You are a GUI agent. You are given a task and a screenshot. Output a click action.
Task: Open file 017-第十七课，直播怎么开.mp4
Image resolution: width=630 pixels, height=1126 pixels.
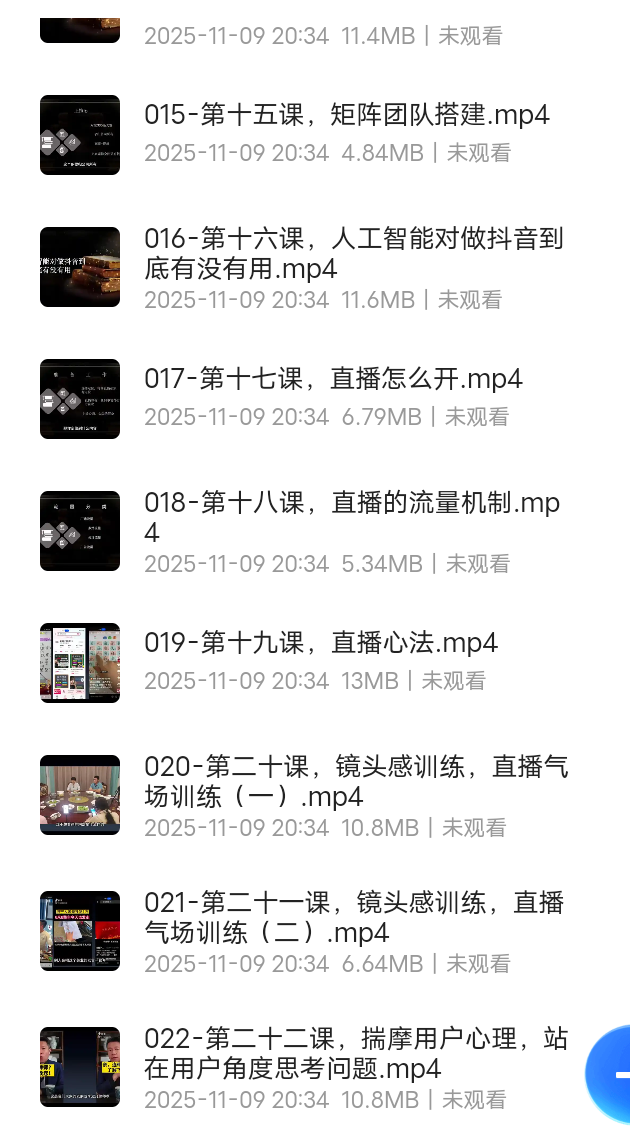(x=333, y=379)
